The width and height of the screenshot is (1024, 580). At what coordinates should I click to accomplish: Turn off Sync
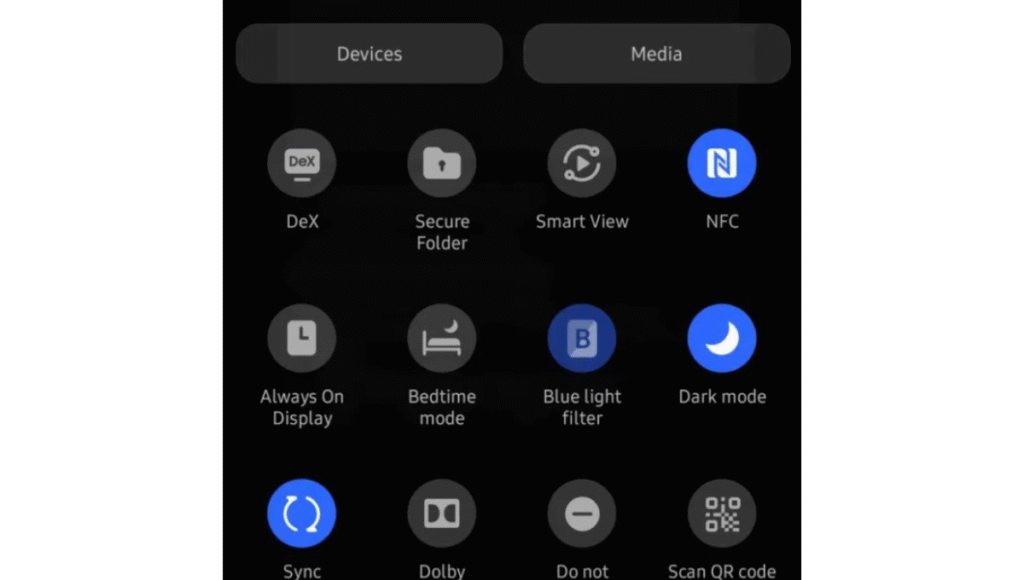[302, 514]
